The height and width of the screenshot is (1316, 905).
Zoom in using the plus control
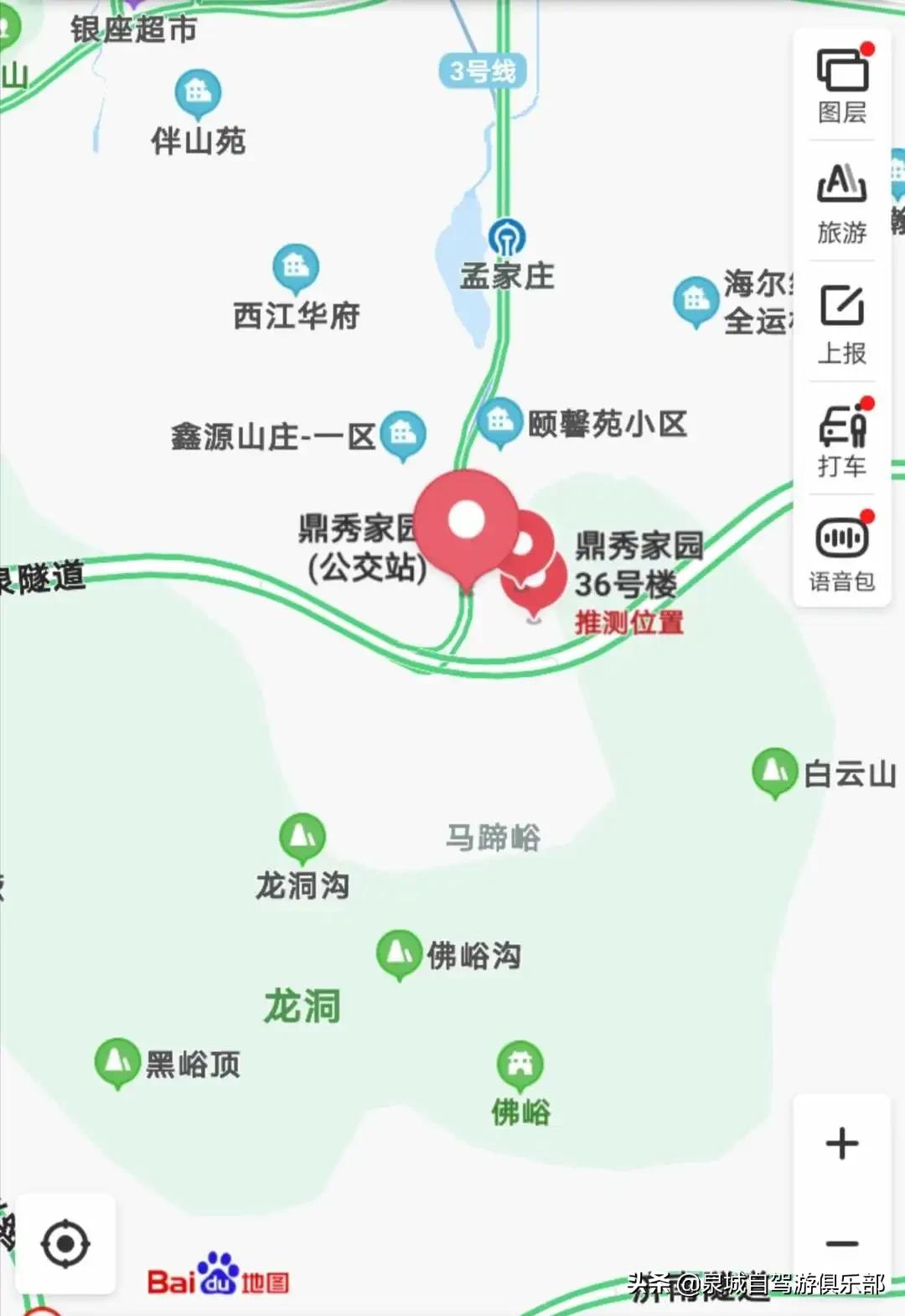click(x=840, y=1142)
